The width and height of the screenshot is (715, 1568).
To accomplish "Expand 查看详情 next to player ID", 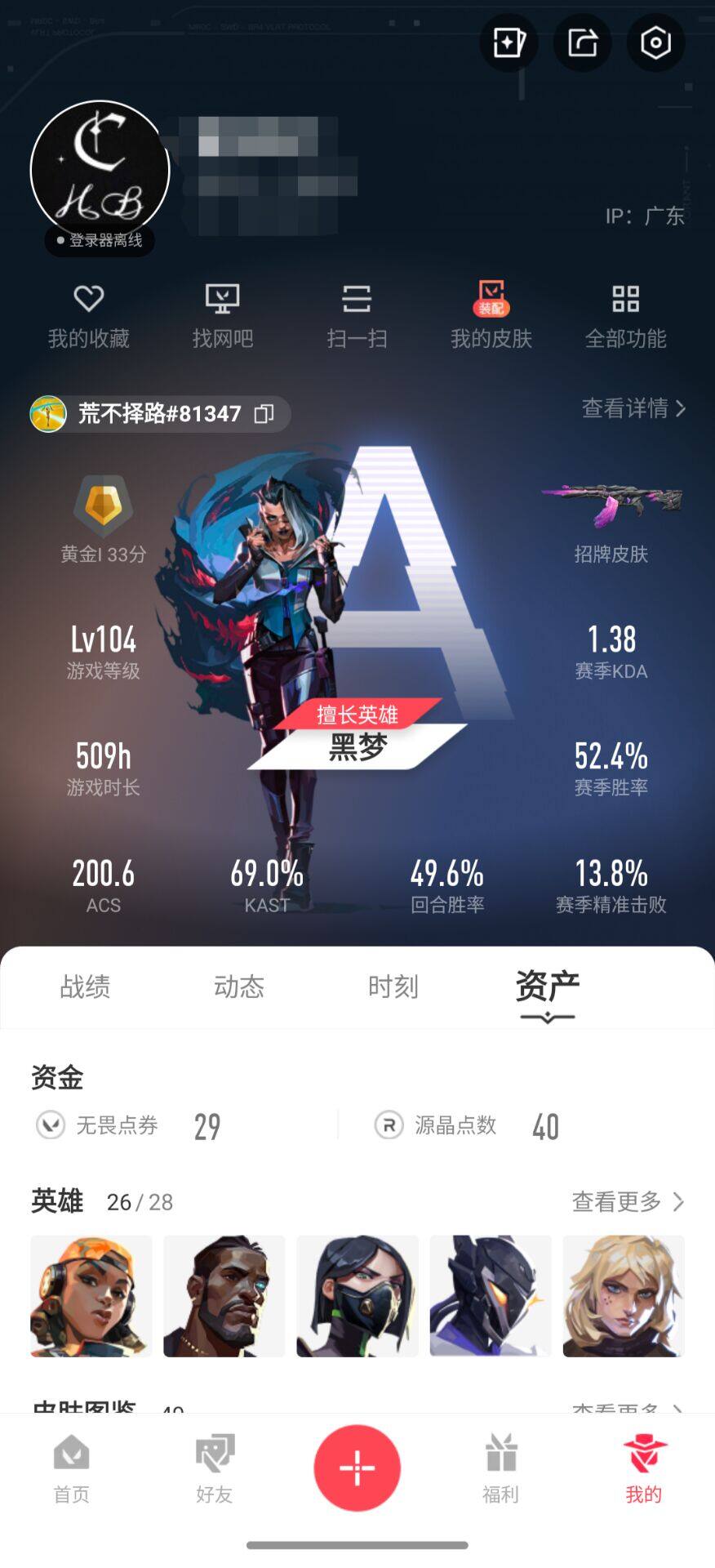I will pos(628,411).
